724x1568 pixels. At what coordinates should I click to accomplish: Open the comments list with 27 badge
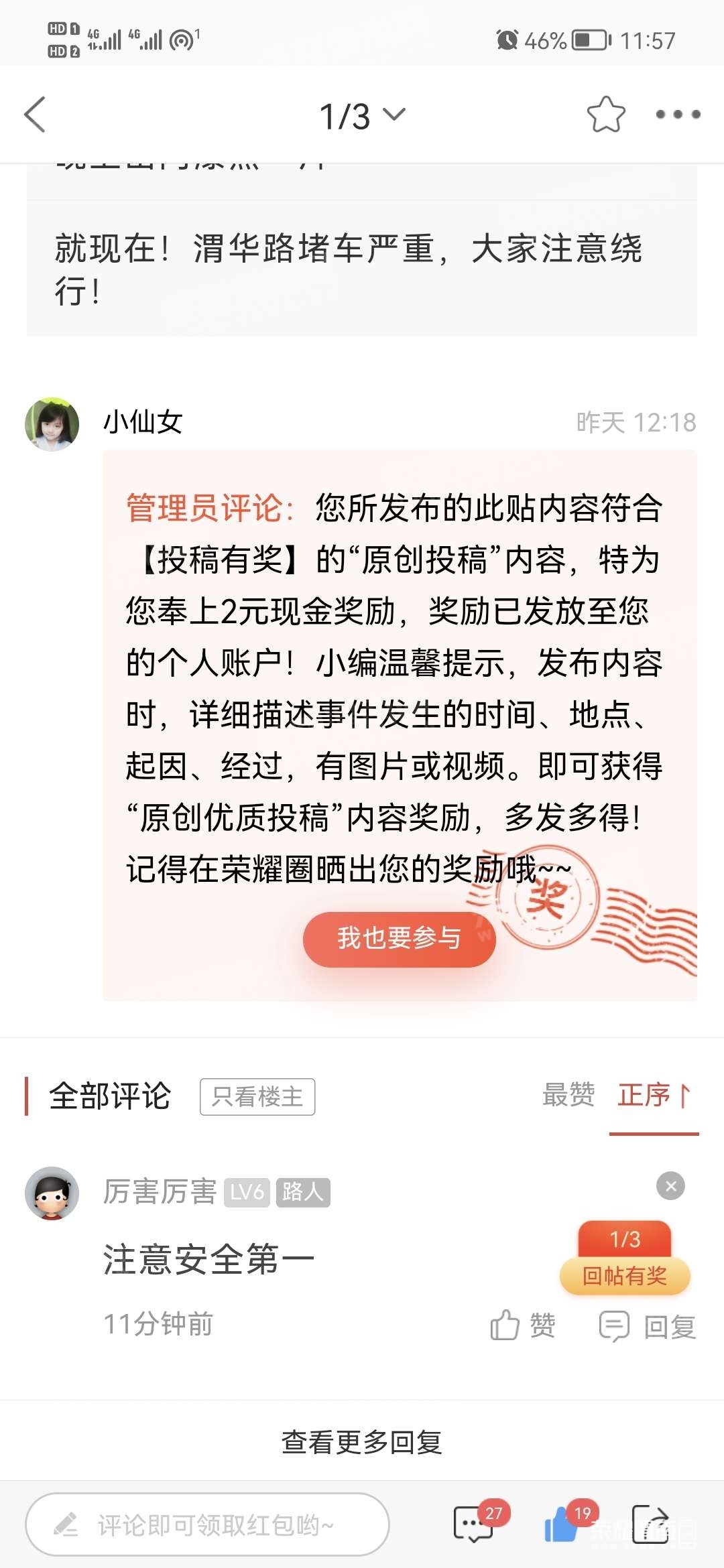[475, 1524]
